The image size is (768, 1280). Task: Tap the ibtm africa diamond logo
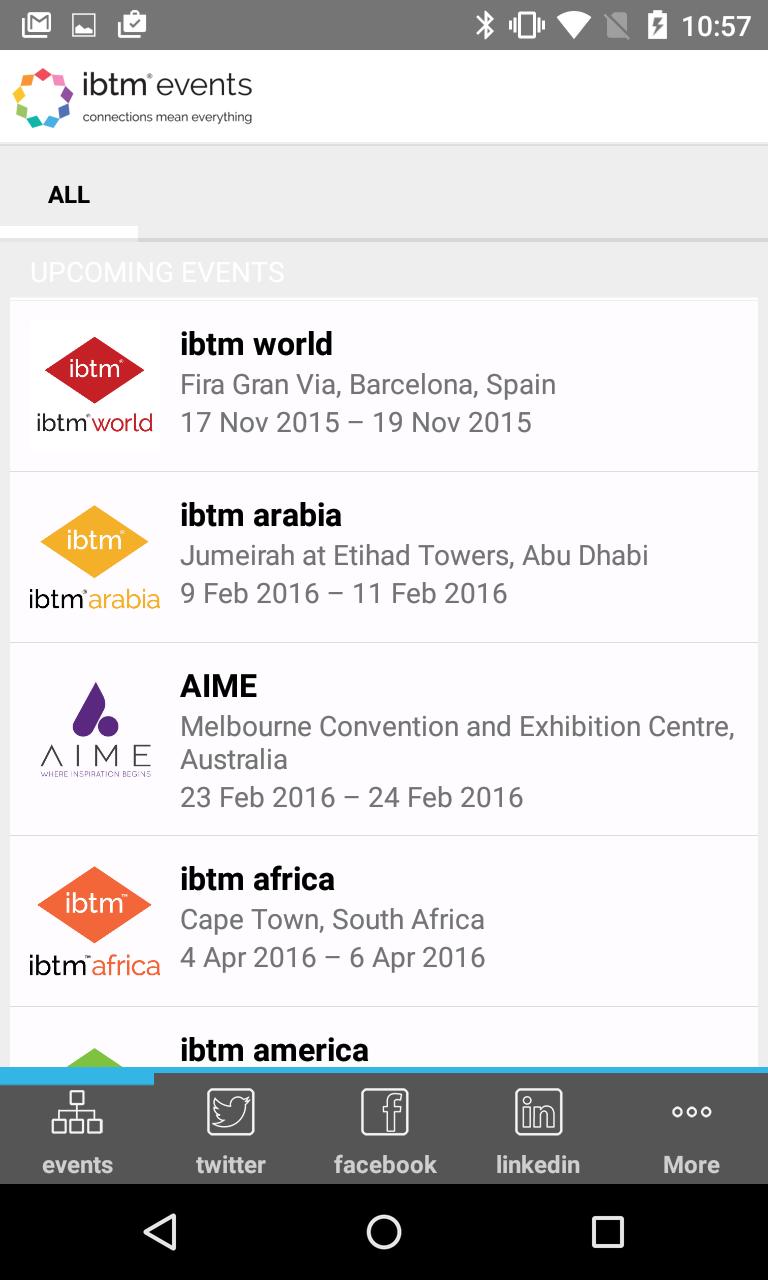click(94, 919)
